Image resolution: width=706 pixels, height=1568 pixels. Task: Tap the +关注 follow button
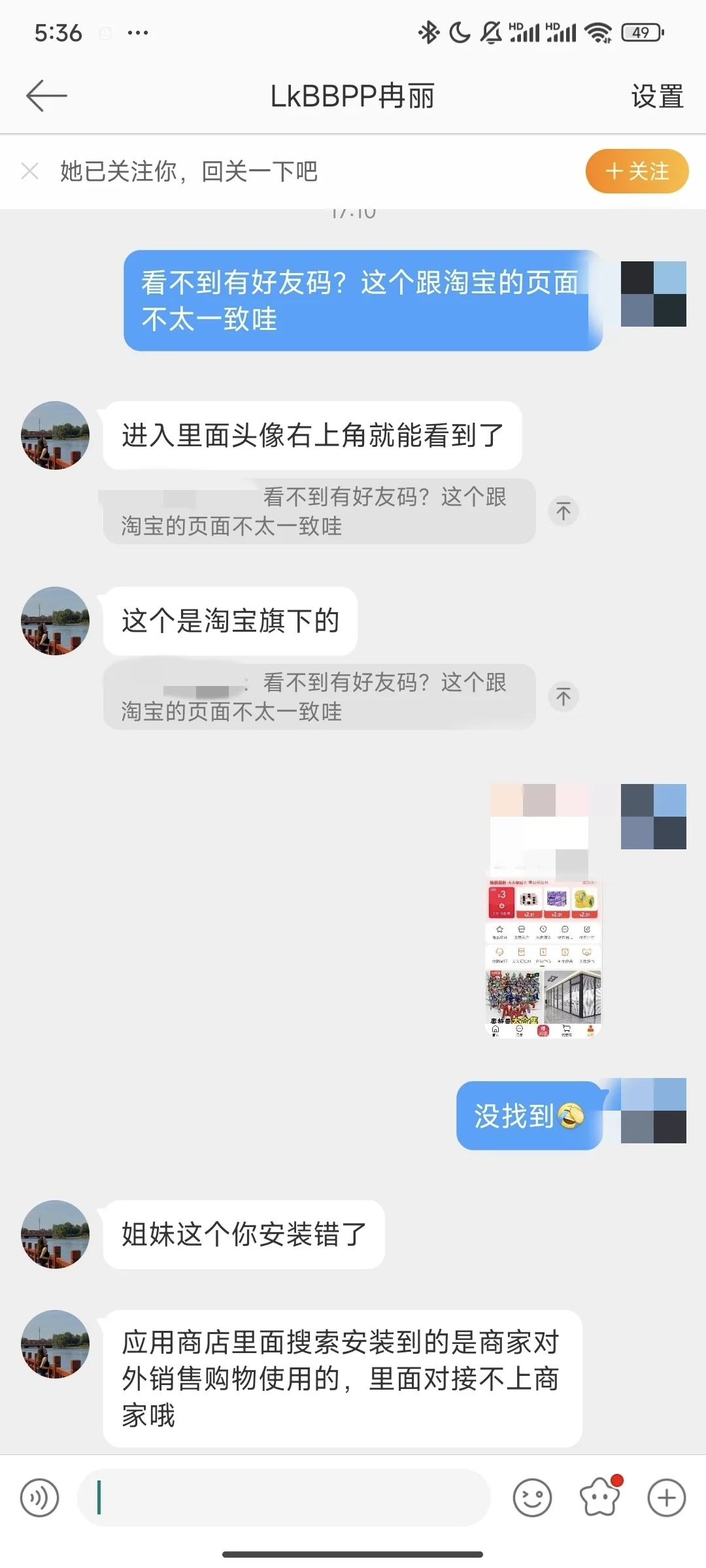(x=637, y=171)
